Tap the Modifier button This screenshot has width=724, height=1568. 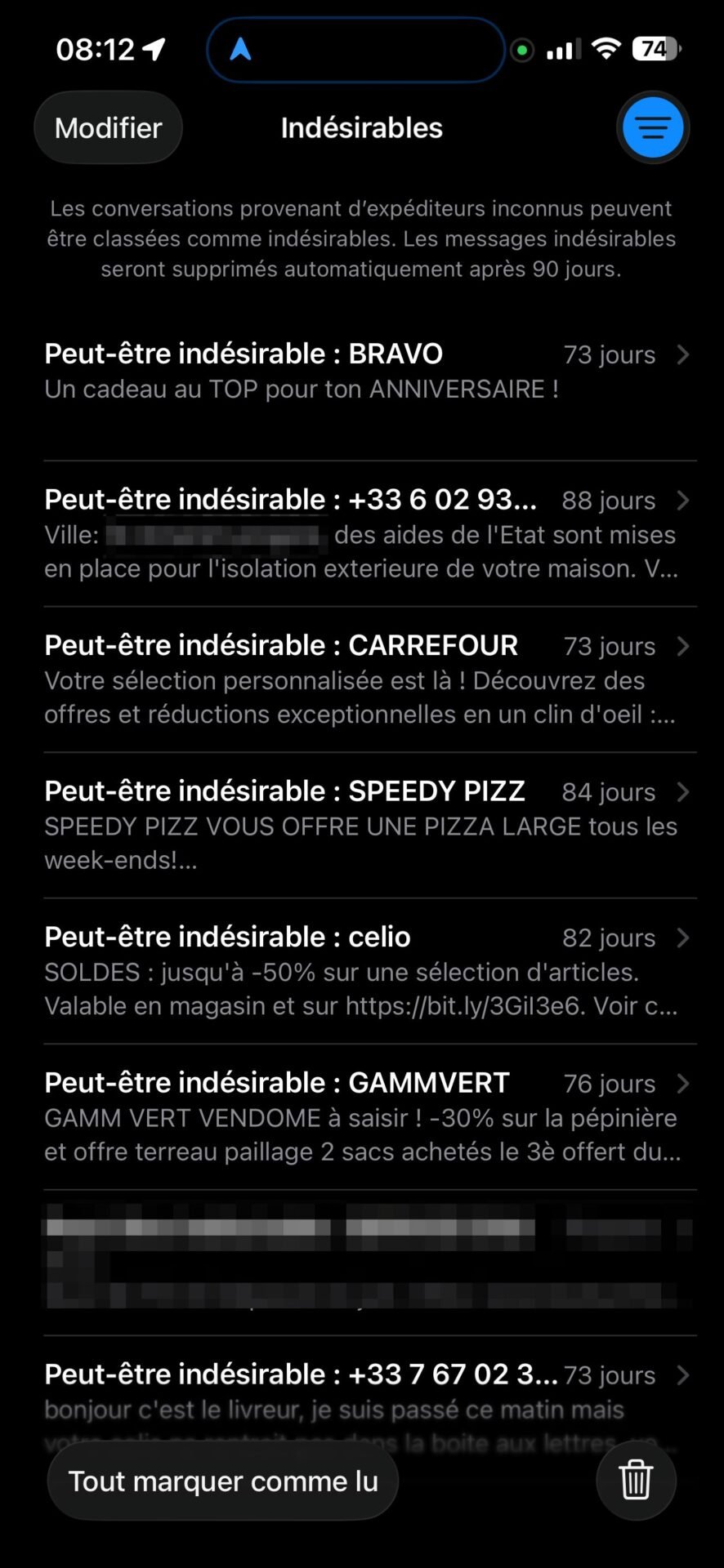click(108, 127)
